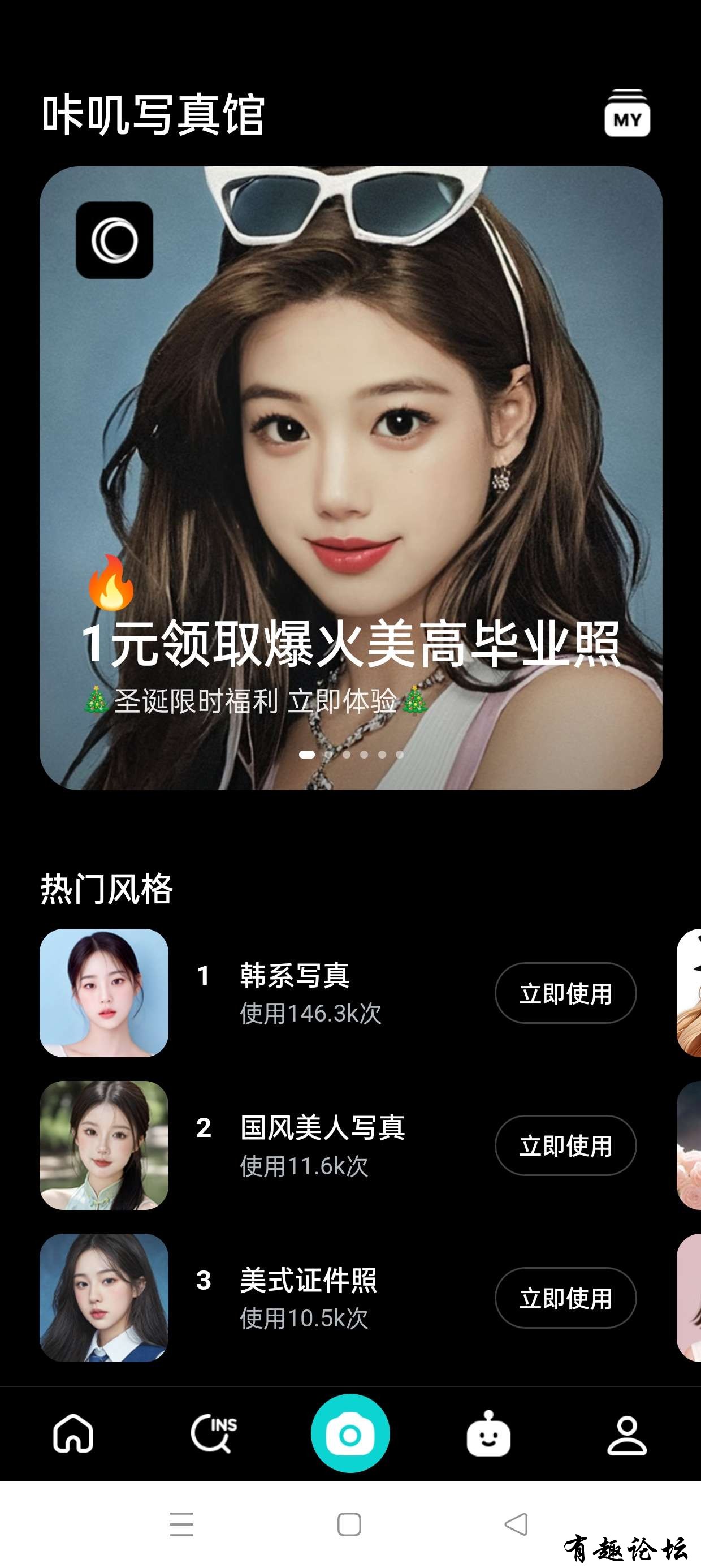The height and width of the screenshot is (1568, 701).
Task: Open the 1元领取爆火美高毕业照 banner
Action: click(x=350, y=478)
